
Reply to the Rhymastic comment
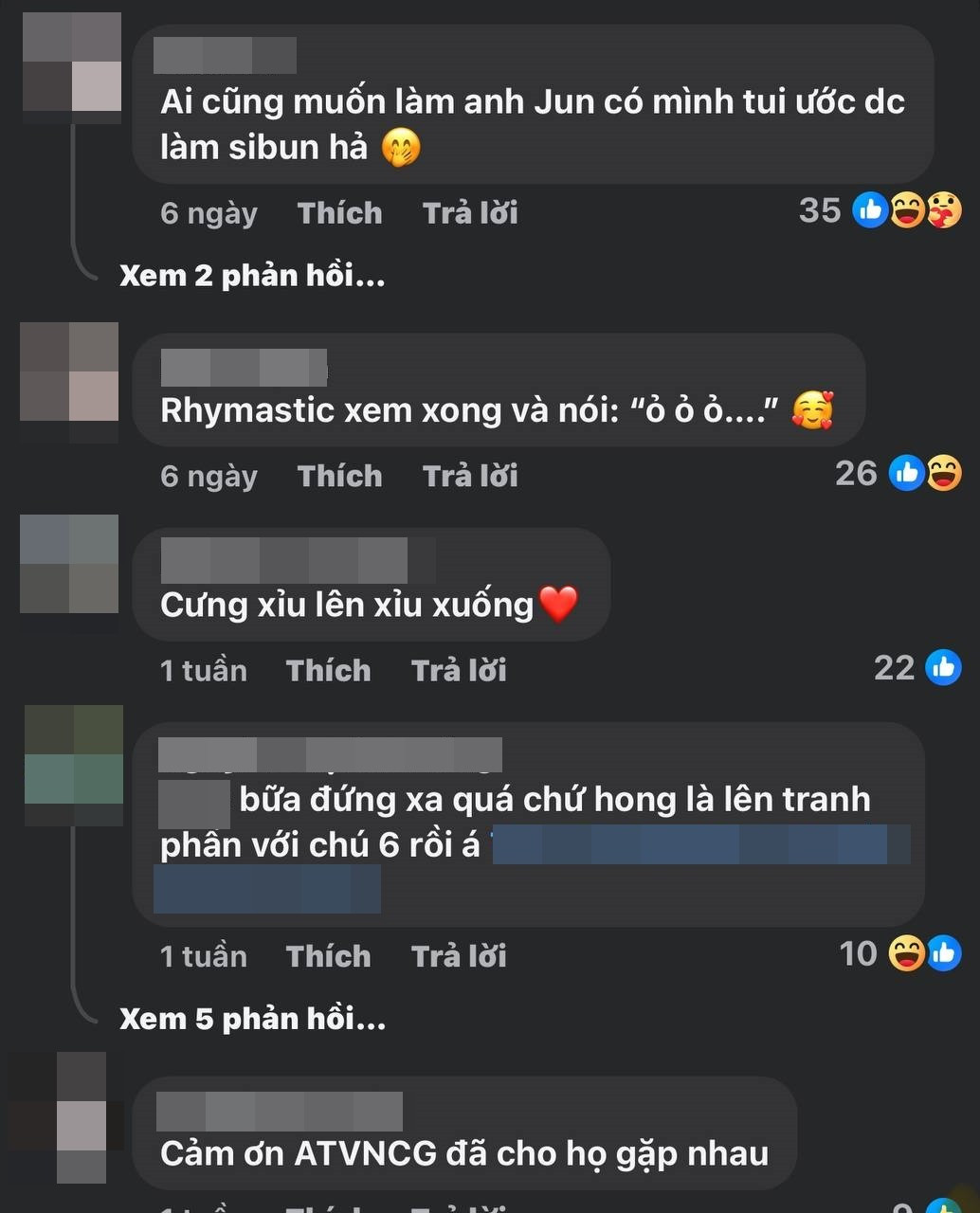tap(470, 476)
